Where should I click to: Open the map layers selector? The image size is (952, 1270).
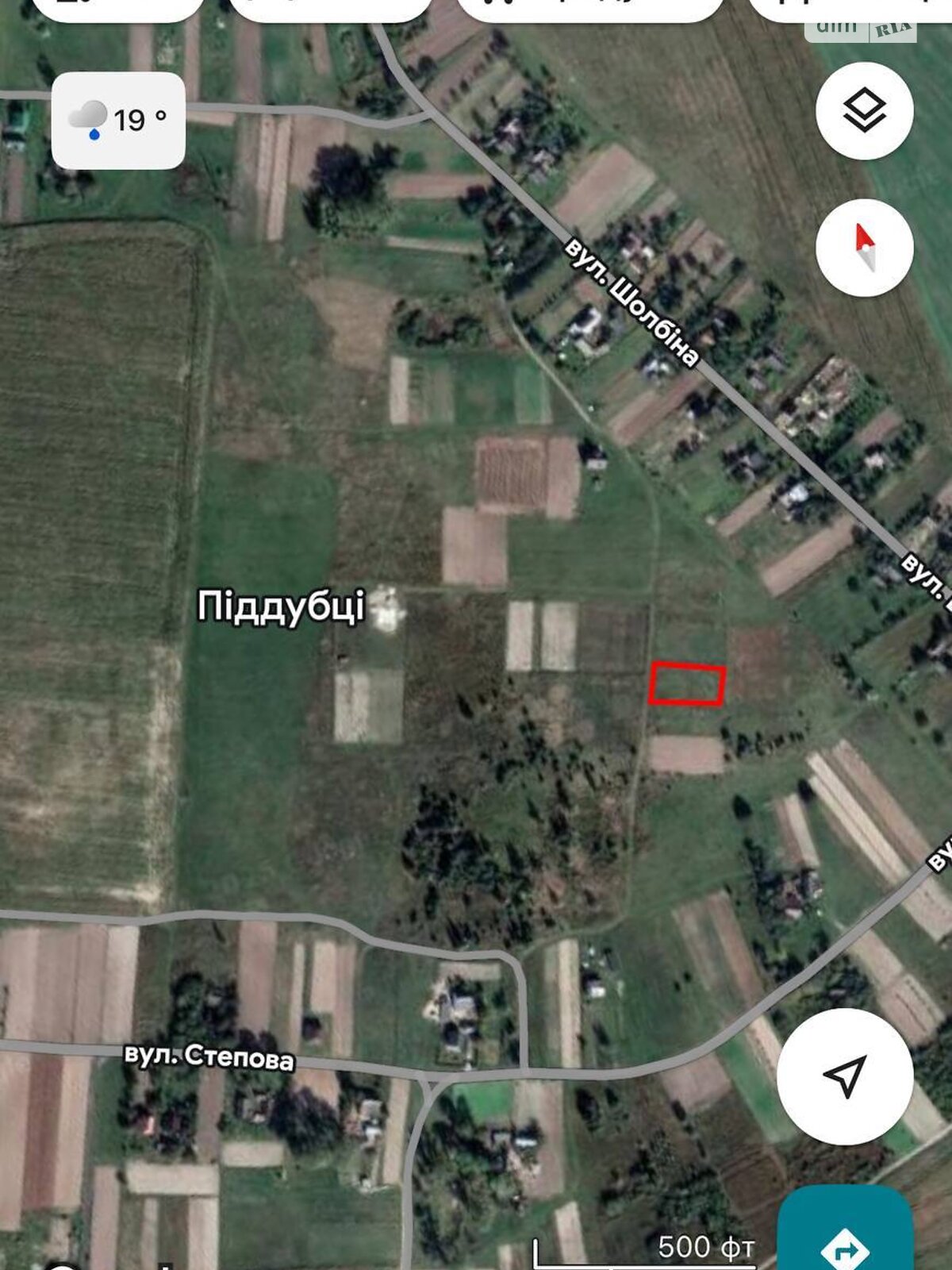(864, 110)
